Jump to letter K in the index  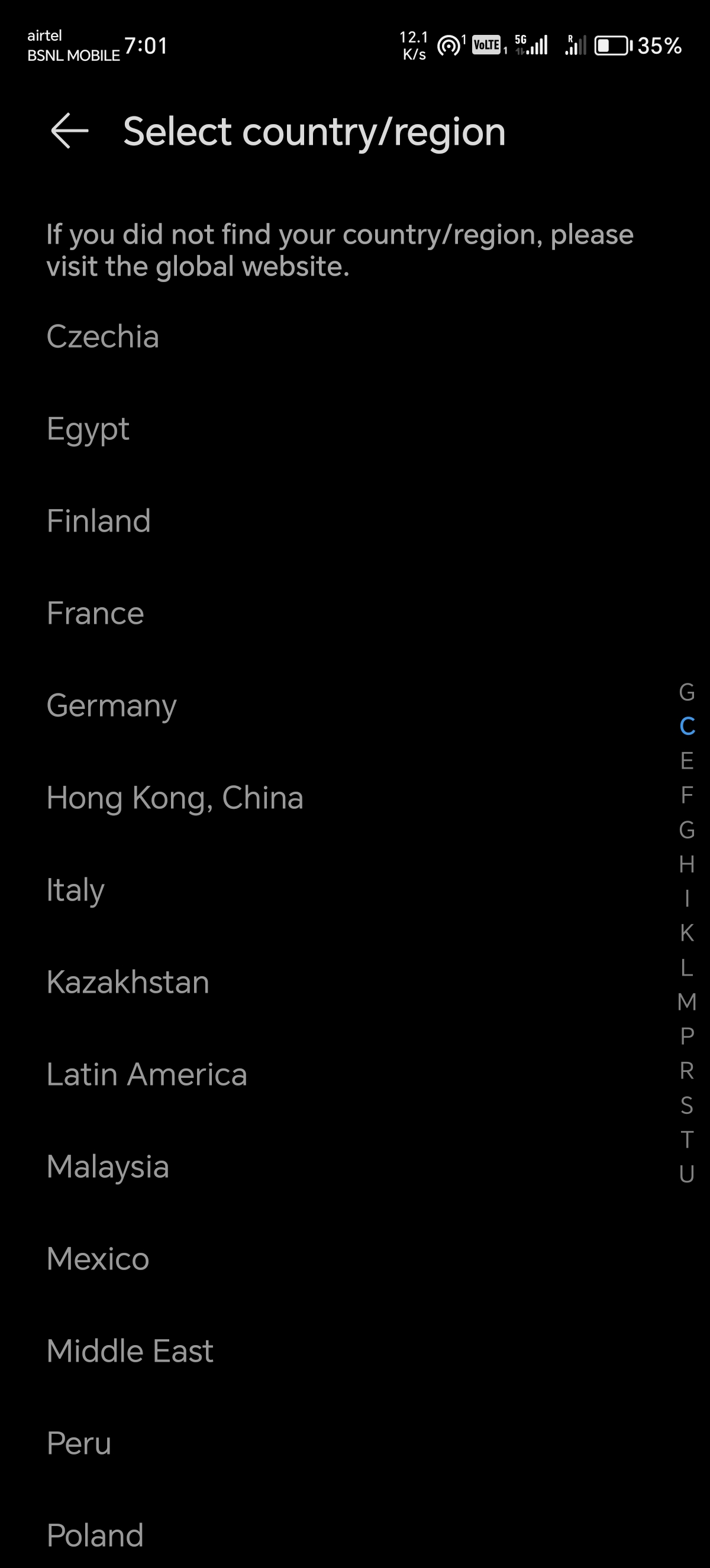tap(687, 933)
